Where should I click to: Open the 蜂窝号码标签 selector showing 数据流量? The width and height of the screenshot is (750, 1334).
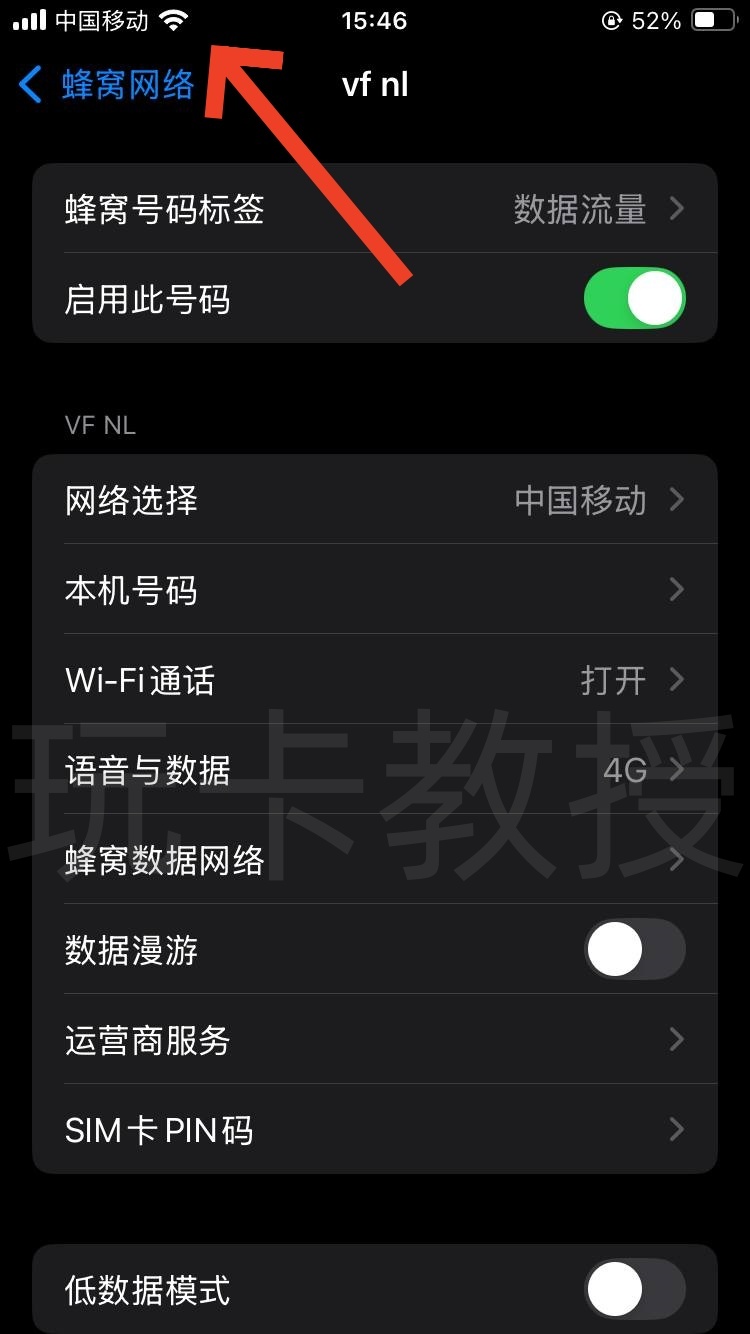[375, 209]
